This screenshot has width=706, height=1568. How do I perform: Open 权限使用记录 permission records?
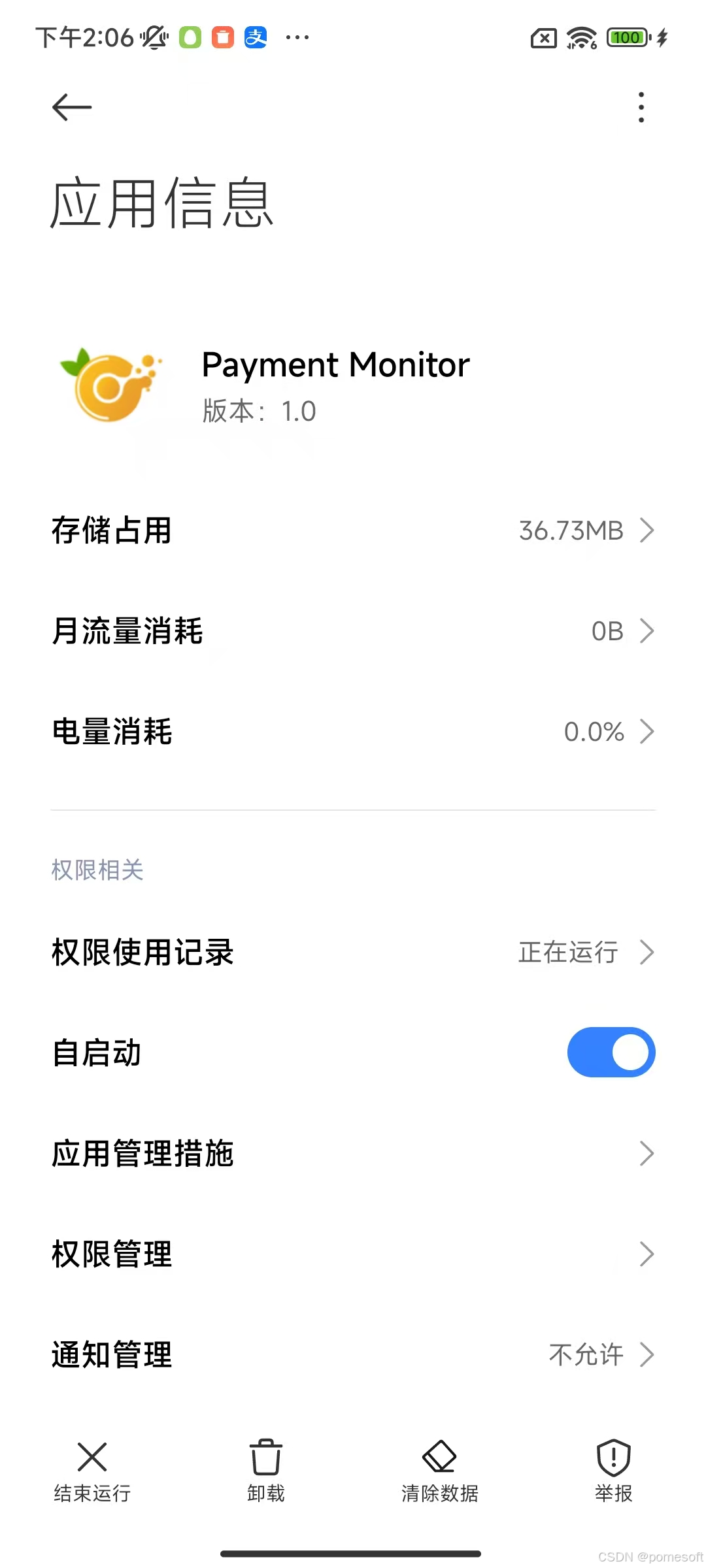tap(353, 953)
